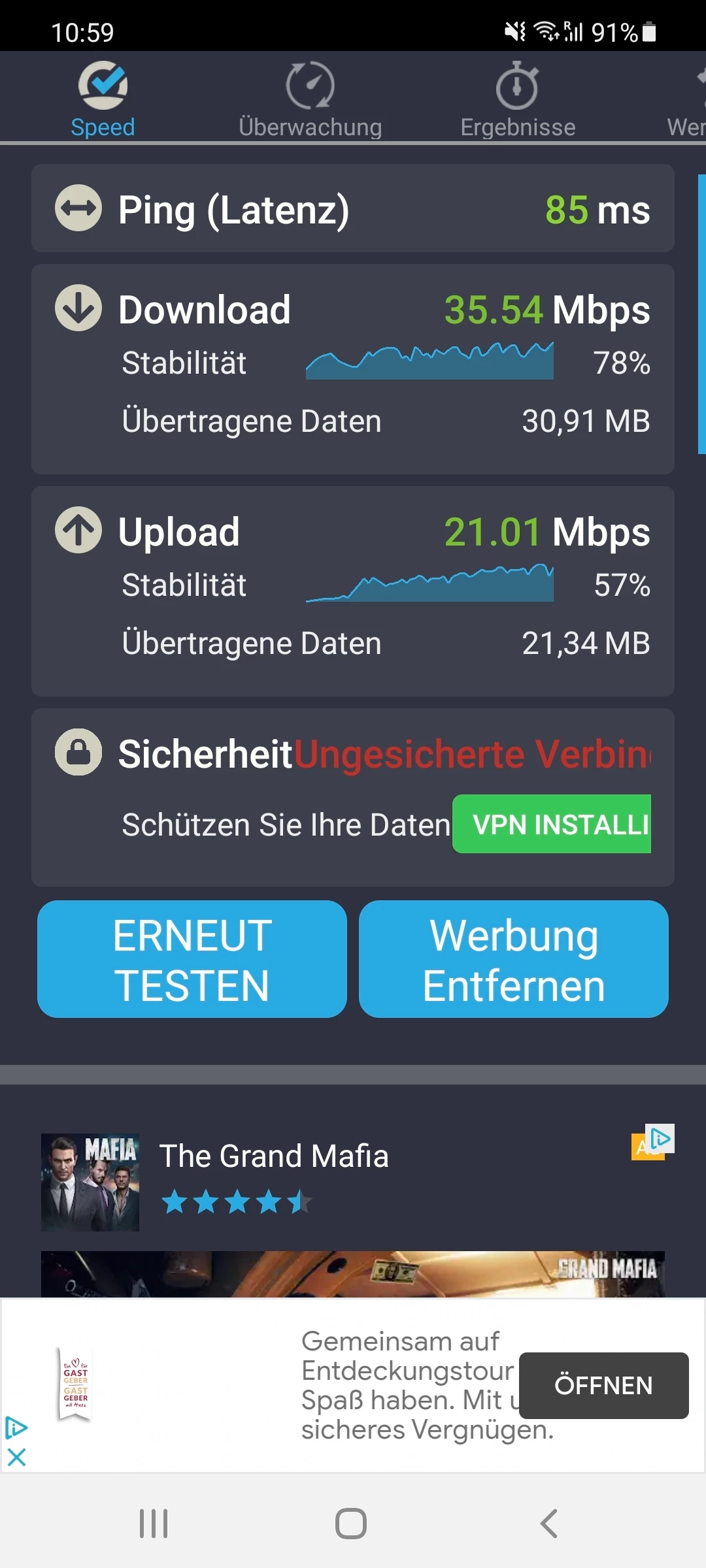Go back with the system back button

tap(549, 1524)
